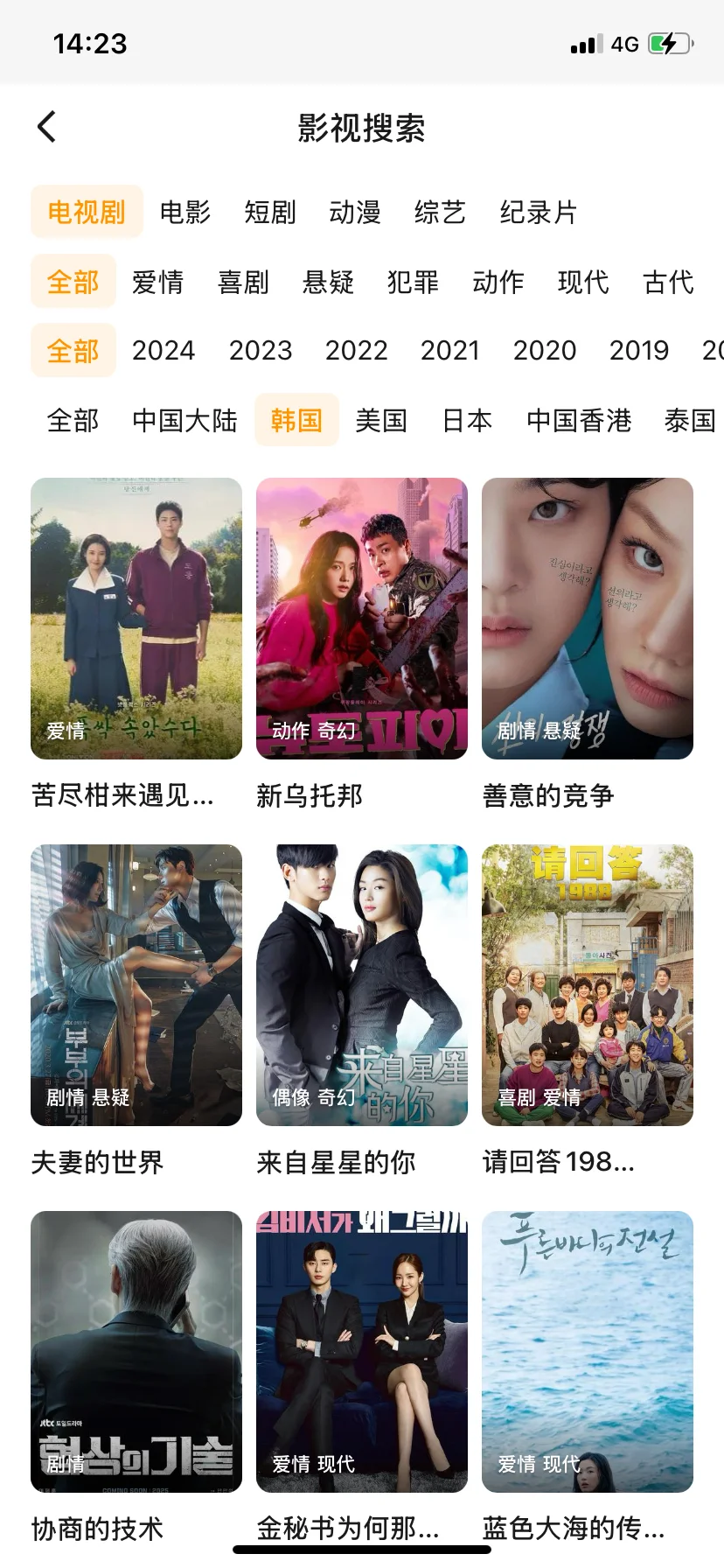This screenshot has width=724, height=1568.
Task: Switch to 动漫 category
Action: pos(355,213)
